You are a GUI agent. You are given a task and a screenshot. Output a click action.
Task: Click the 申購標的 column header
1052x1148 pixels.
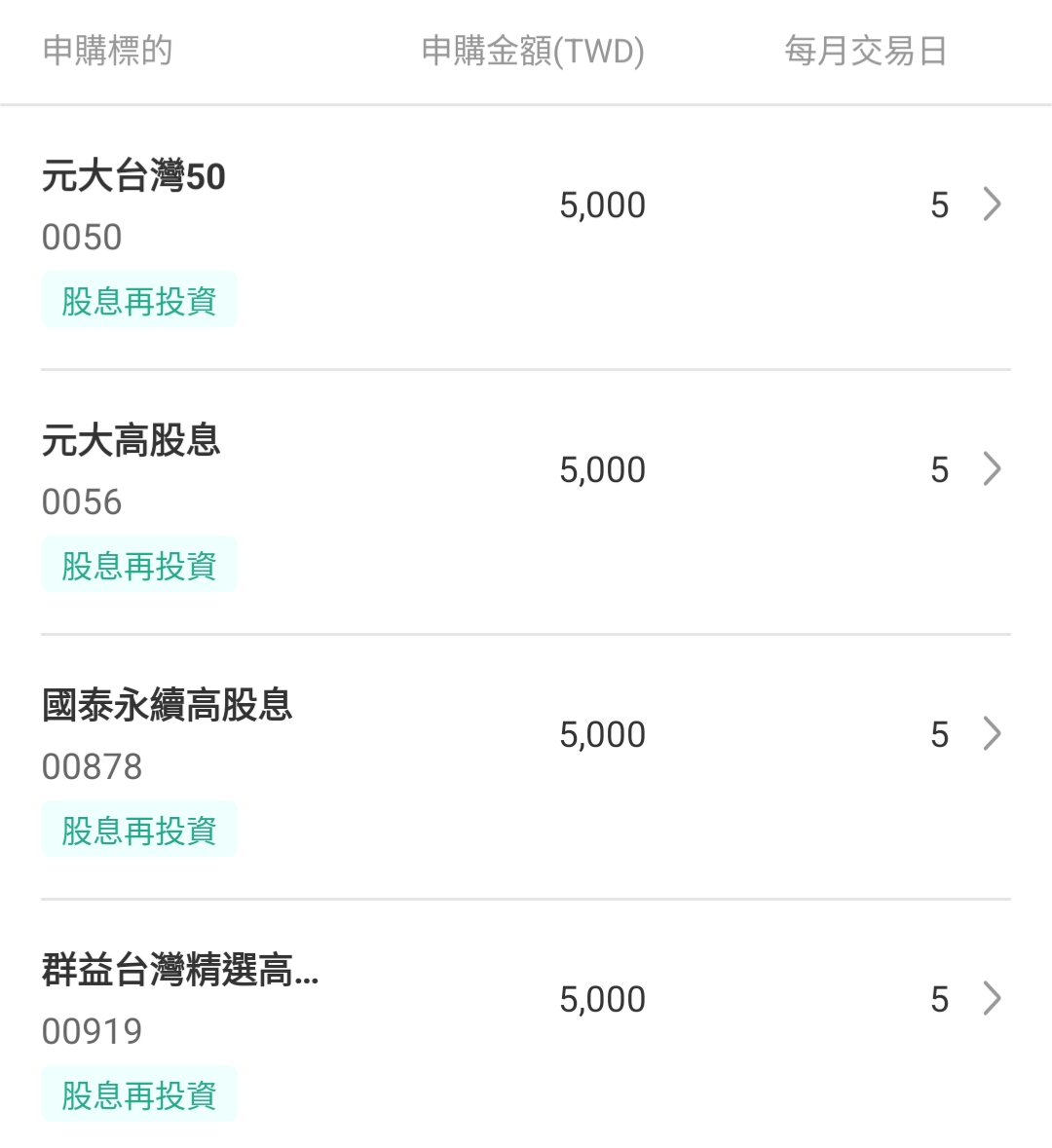point(105,53)
